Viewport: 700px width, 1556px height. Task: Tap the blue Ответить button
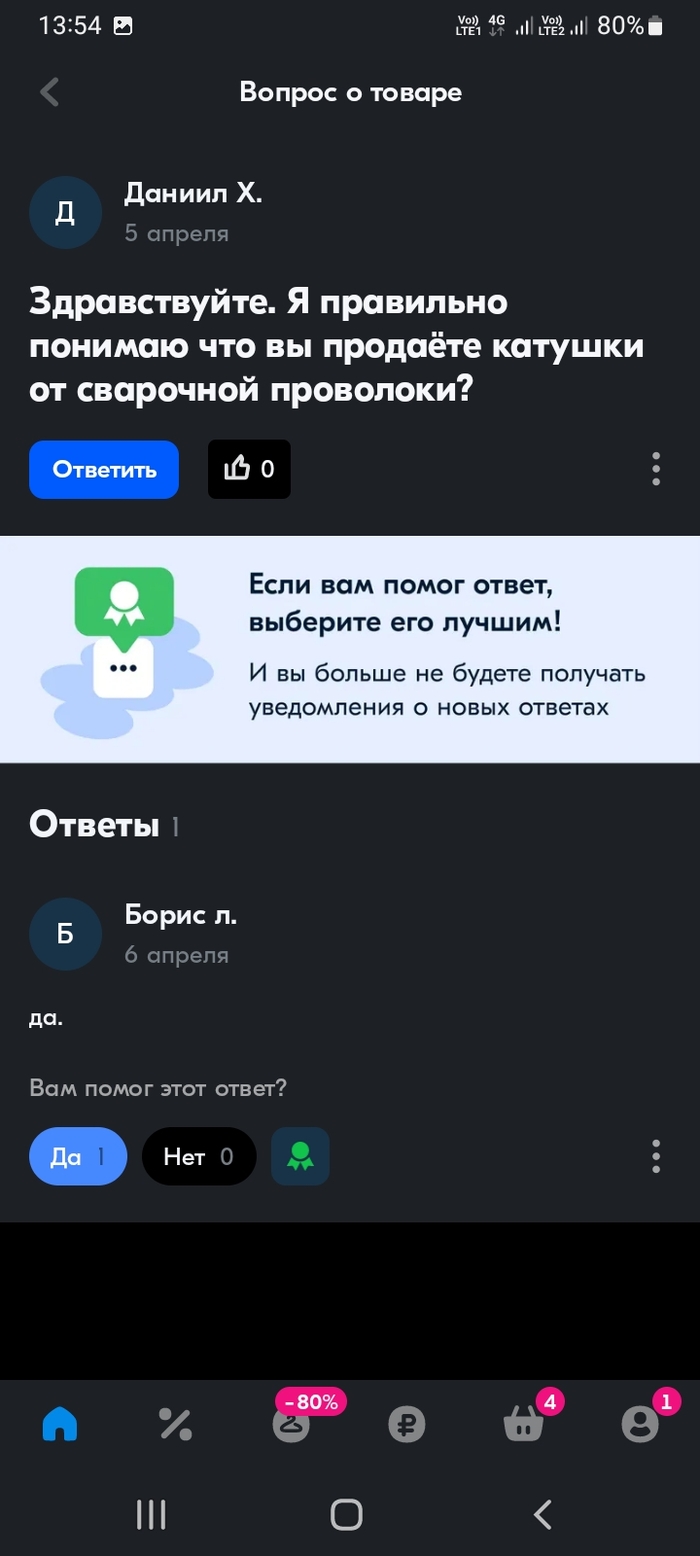104,469
